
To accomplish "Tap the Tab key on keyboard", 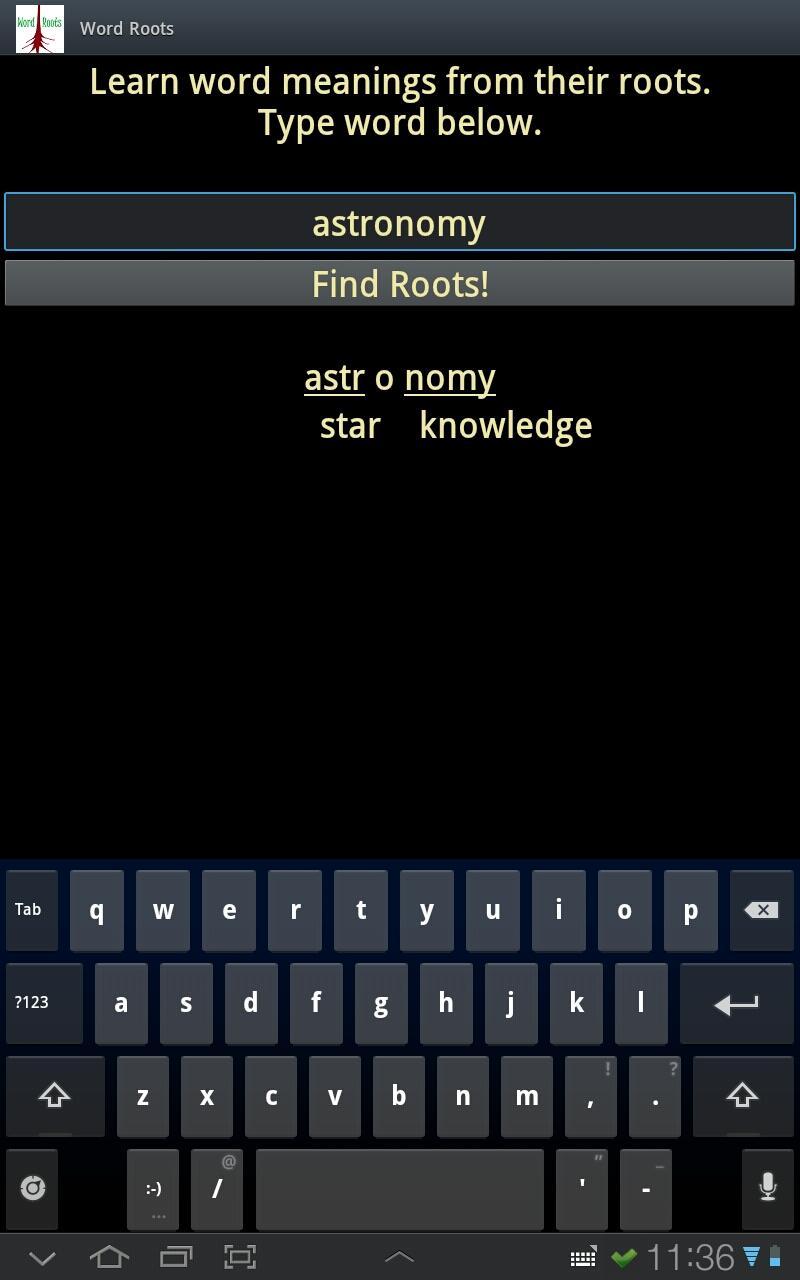I will [29, 910].
